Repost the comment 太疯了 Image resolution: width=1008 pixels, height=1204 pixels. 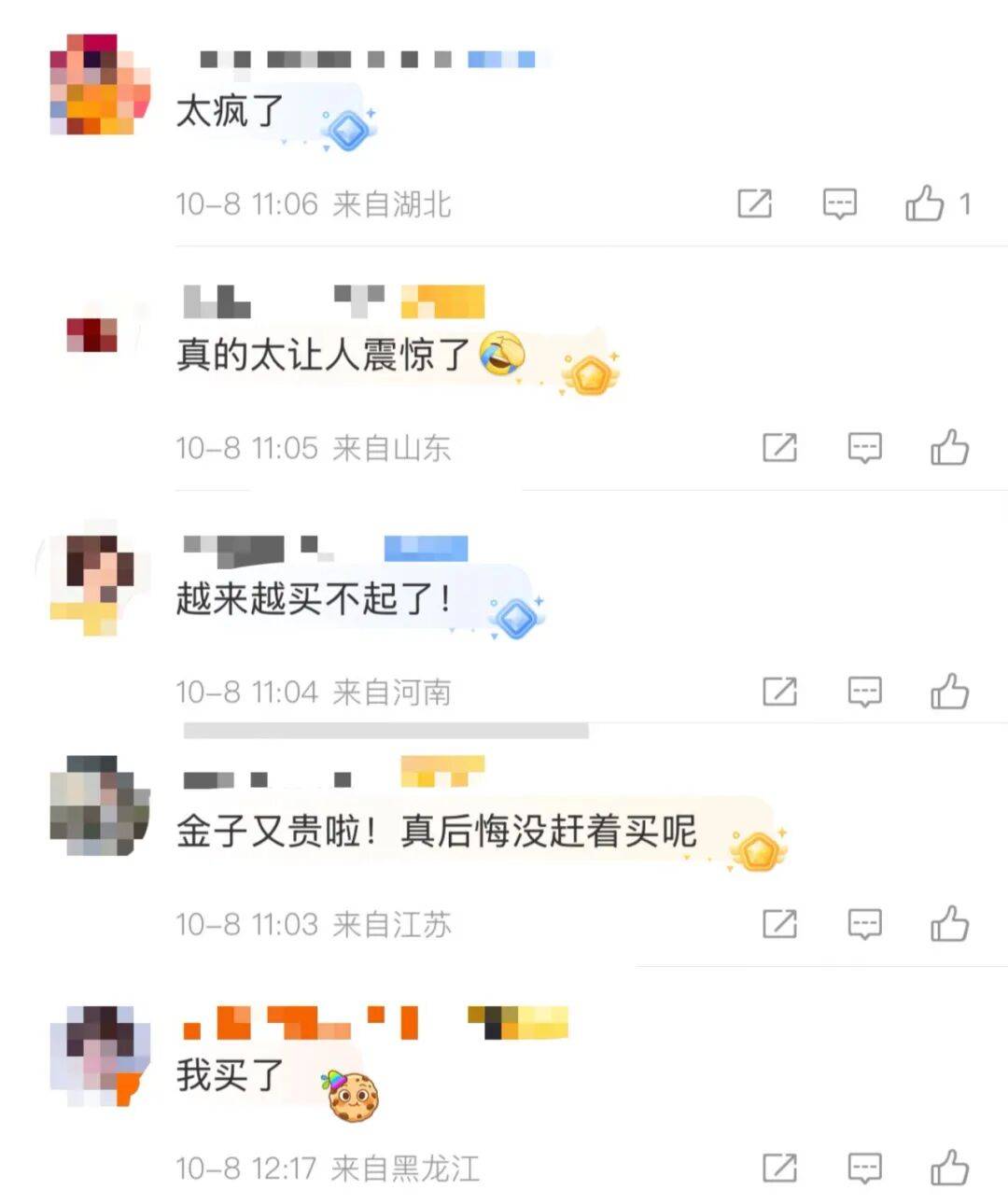(x=754, y=203)
